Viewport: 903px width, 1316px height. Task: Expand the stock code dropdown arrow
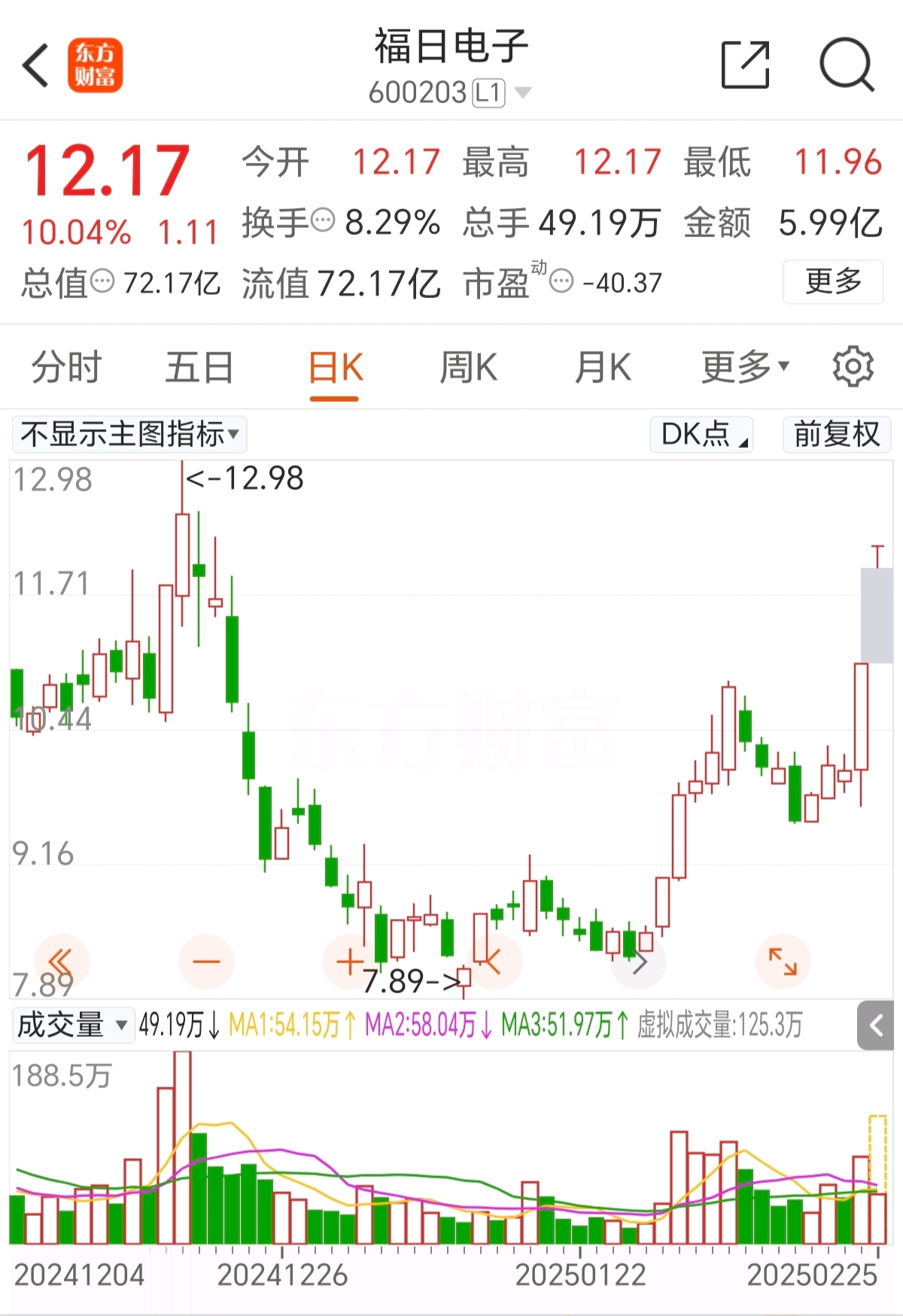coord(522,93)
